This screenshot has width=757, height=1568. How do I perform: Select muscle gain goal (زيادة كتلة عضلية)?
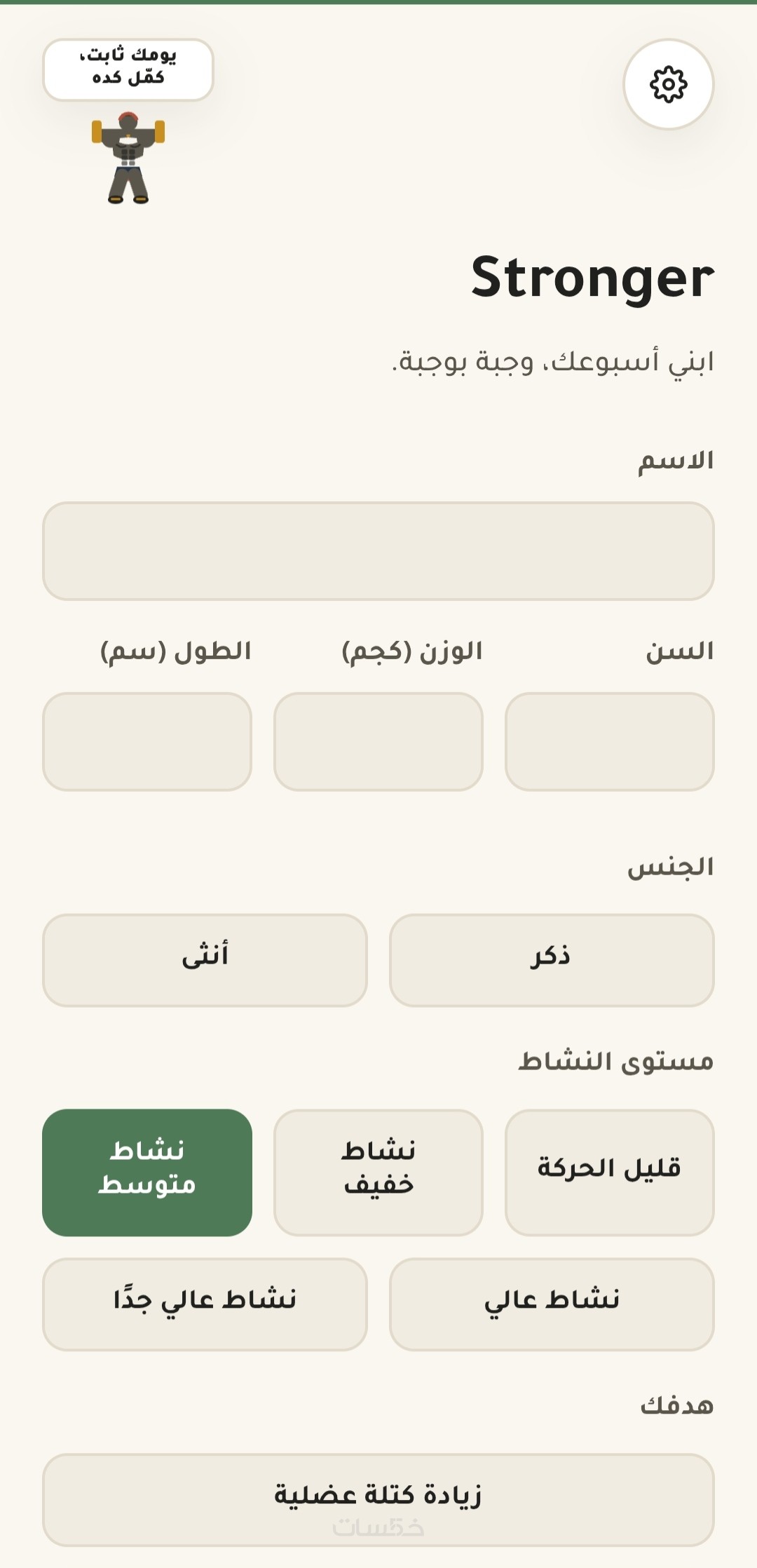(x=378, y=1500)
